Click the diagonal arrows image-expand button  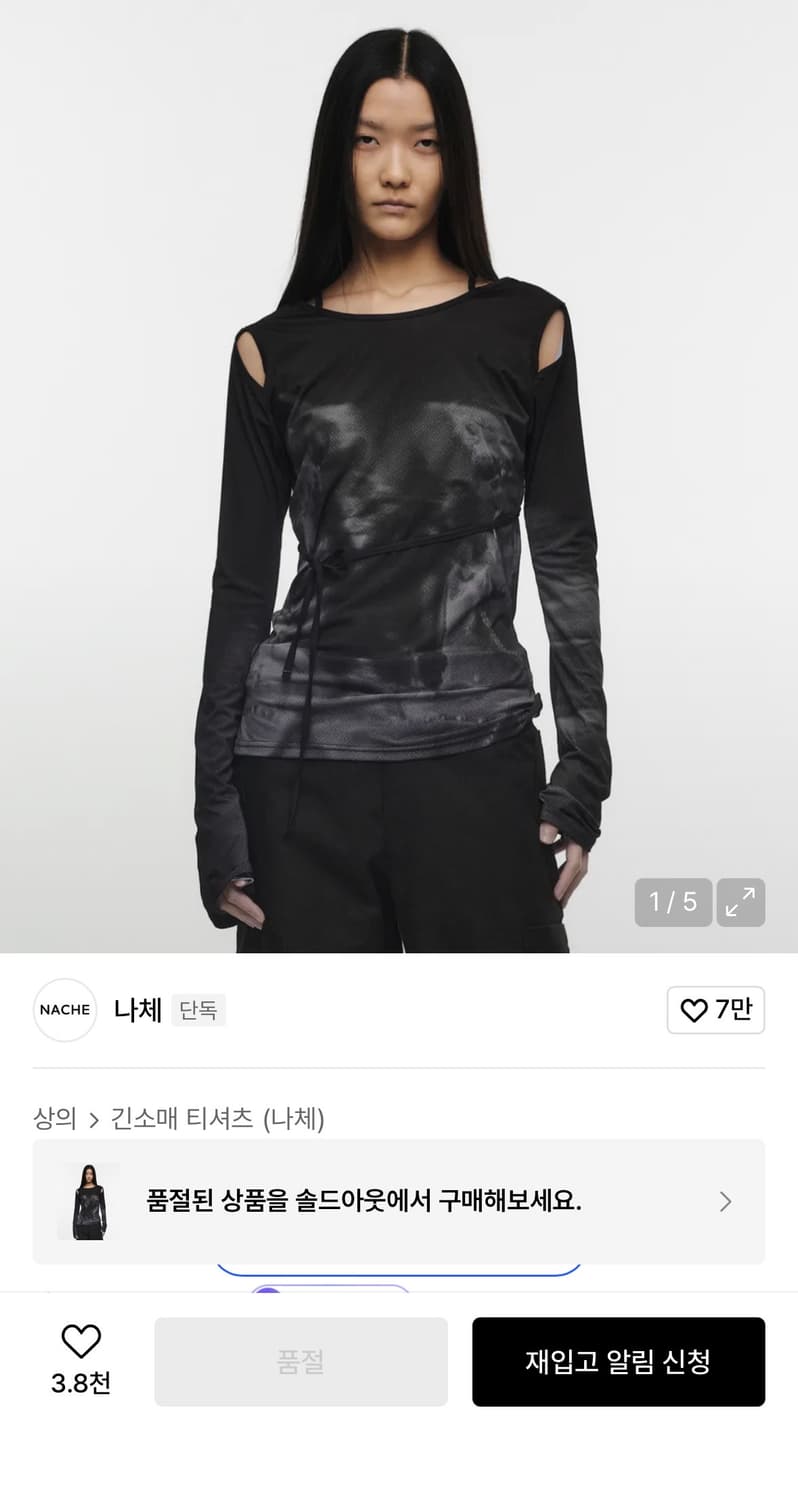[740, 902]
